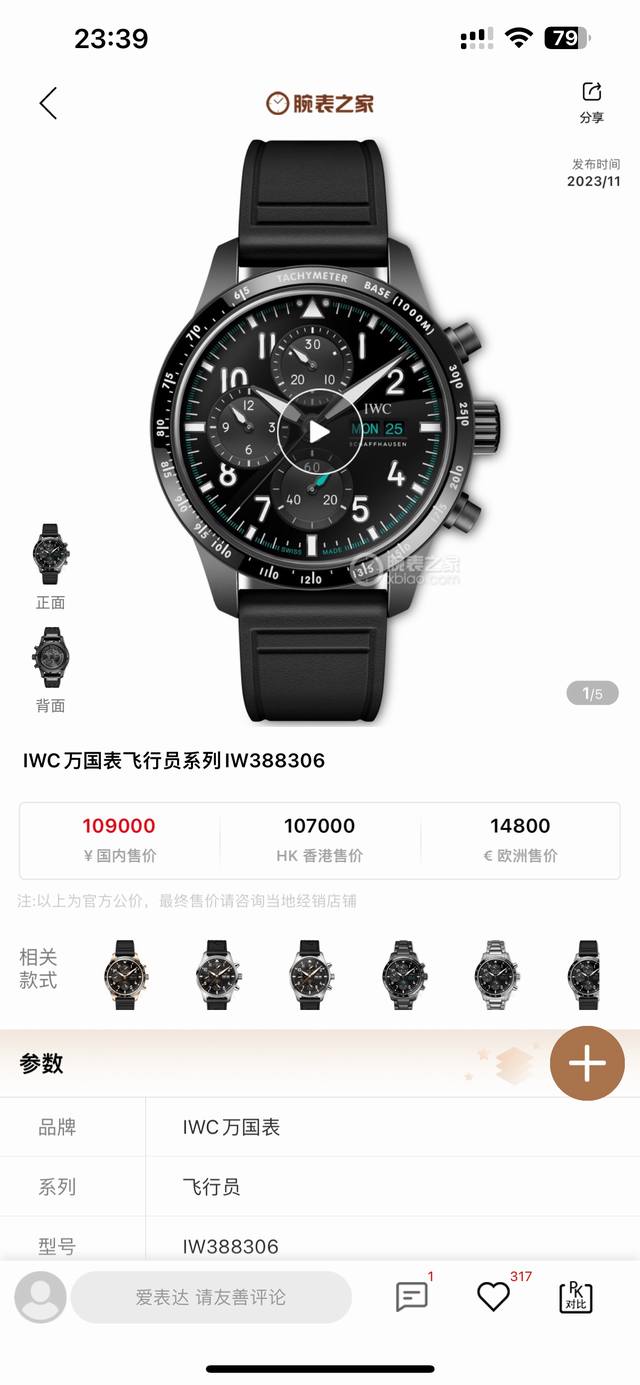Tap the brown plus floating button
The height and width of the screenshot is (1385, 640).
click(x=587, y=1063)
